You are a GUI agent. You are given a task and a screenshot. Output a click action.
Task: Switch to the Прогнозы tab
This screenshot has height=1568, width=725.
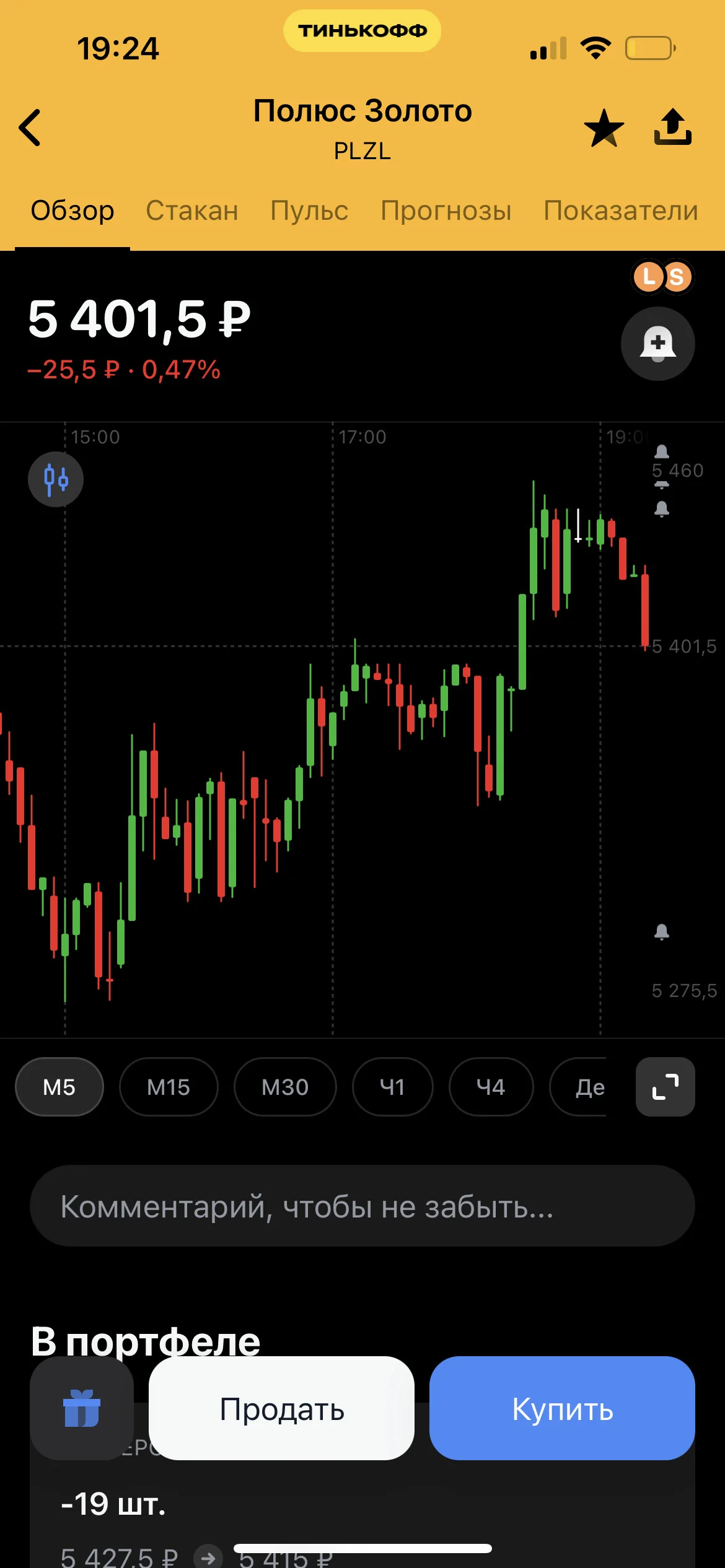pyautogui.click(x=446, y=211)
